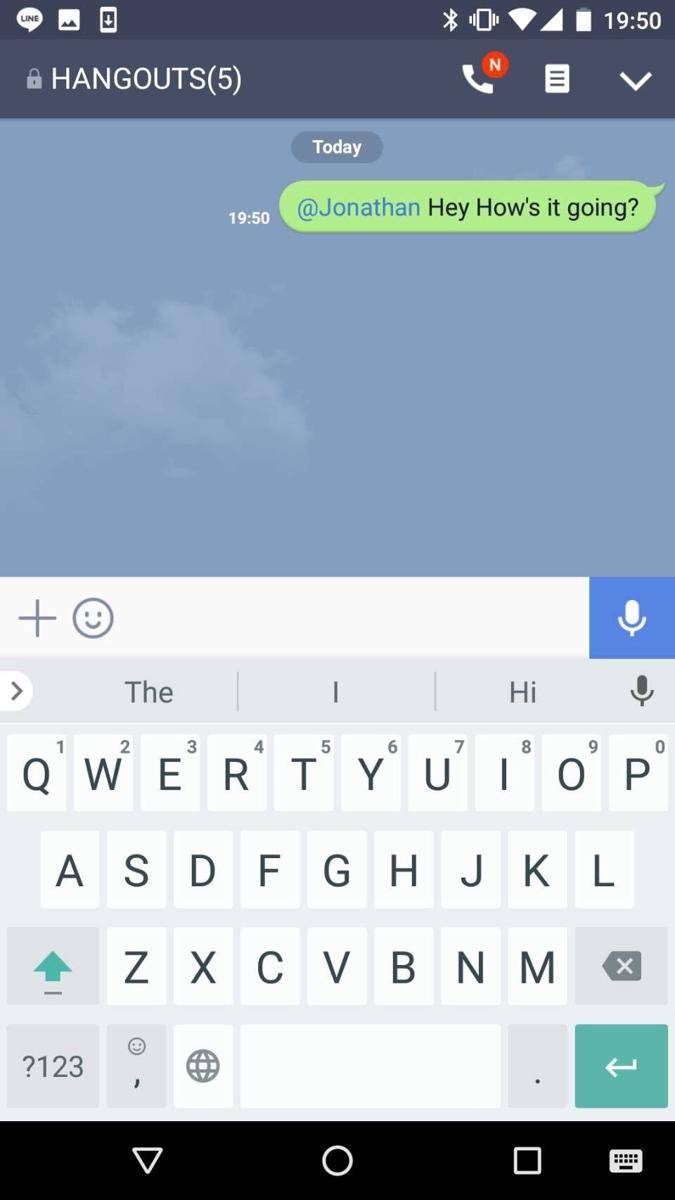Expand keyboard suggestion strip arrow

pos(15,690)
